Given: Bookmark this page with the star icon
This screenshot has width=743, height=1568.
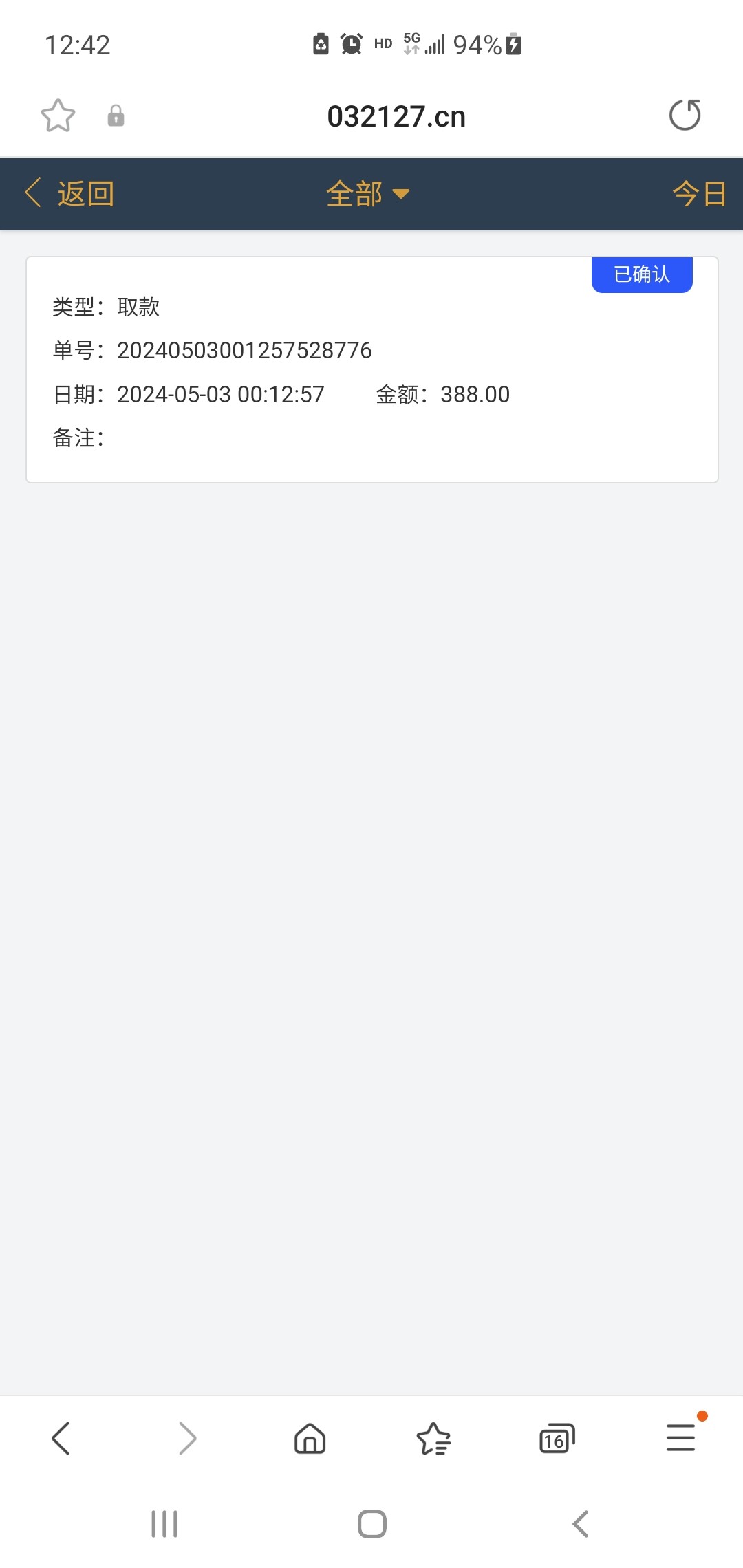Looking at the screenshot, I should pyautogui.click(x=58, y=116).
